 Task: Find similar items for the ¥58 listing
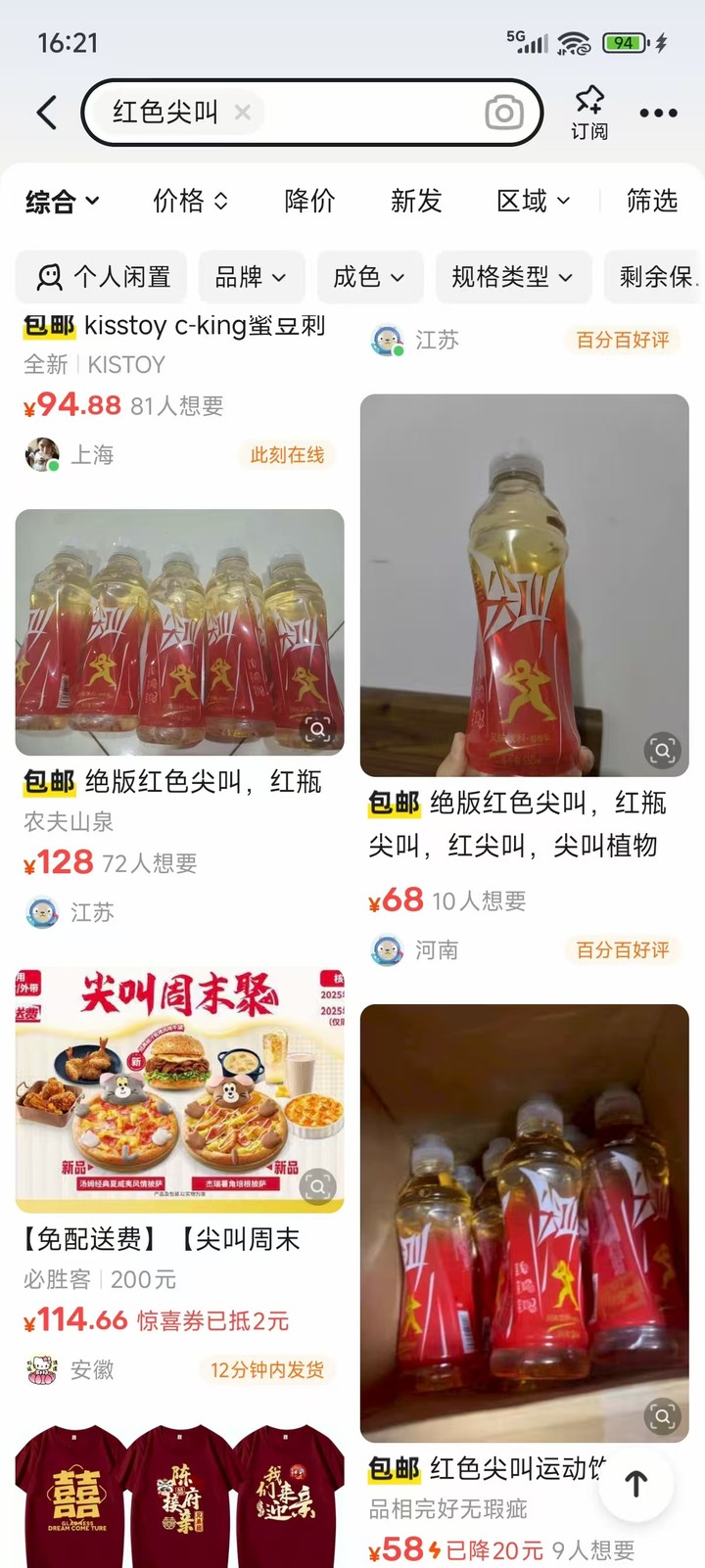pos(662,1415)
